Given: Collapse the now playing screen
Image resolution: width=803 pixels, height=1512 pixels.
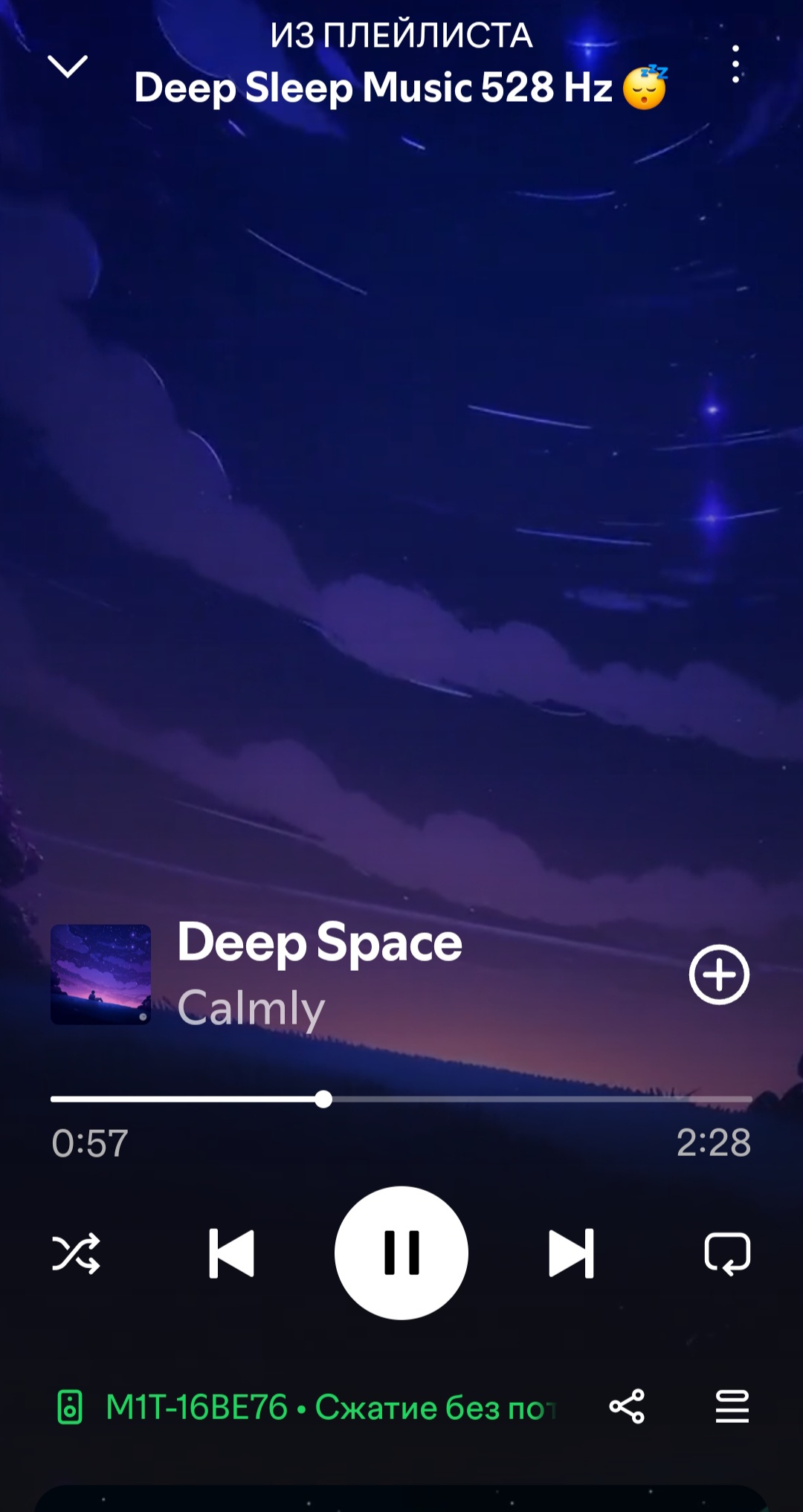Looking at the screenshot, I should (x=67, y=66).
